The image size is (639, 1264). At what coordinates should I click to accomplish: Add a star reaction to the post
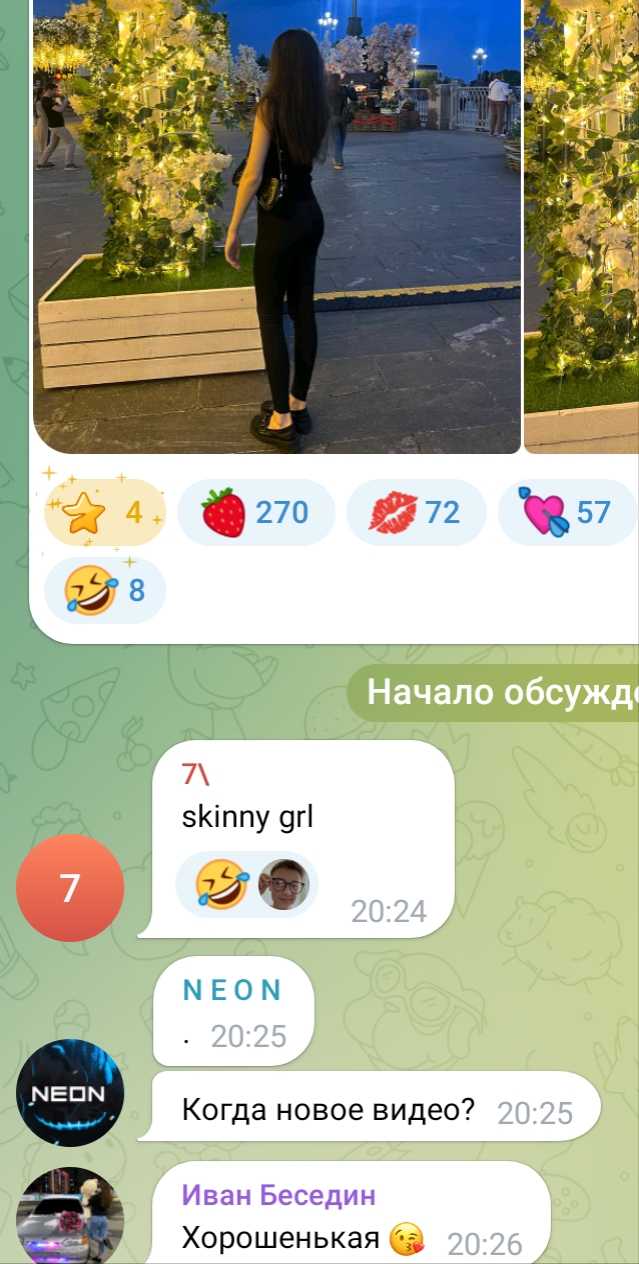104,513
